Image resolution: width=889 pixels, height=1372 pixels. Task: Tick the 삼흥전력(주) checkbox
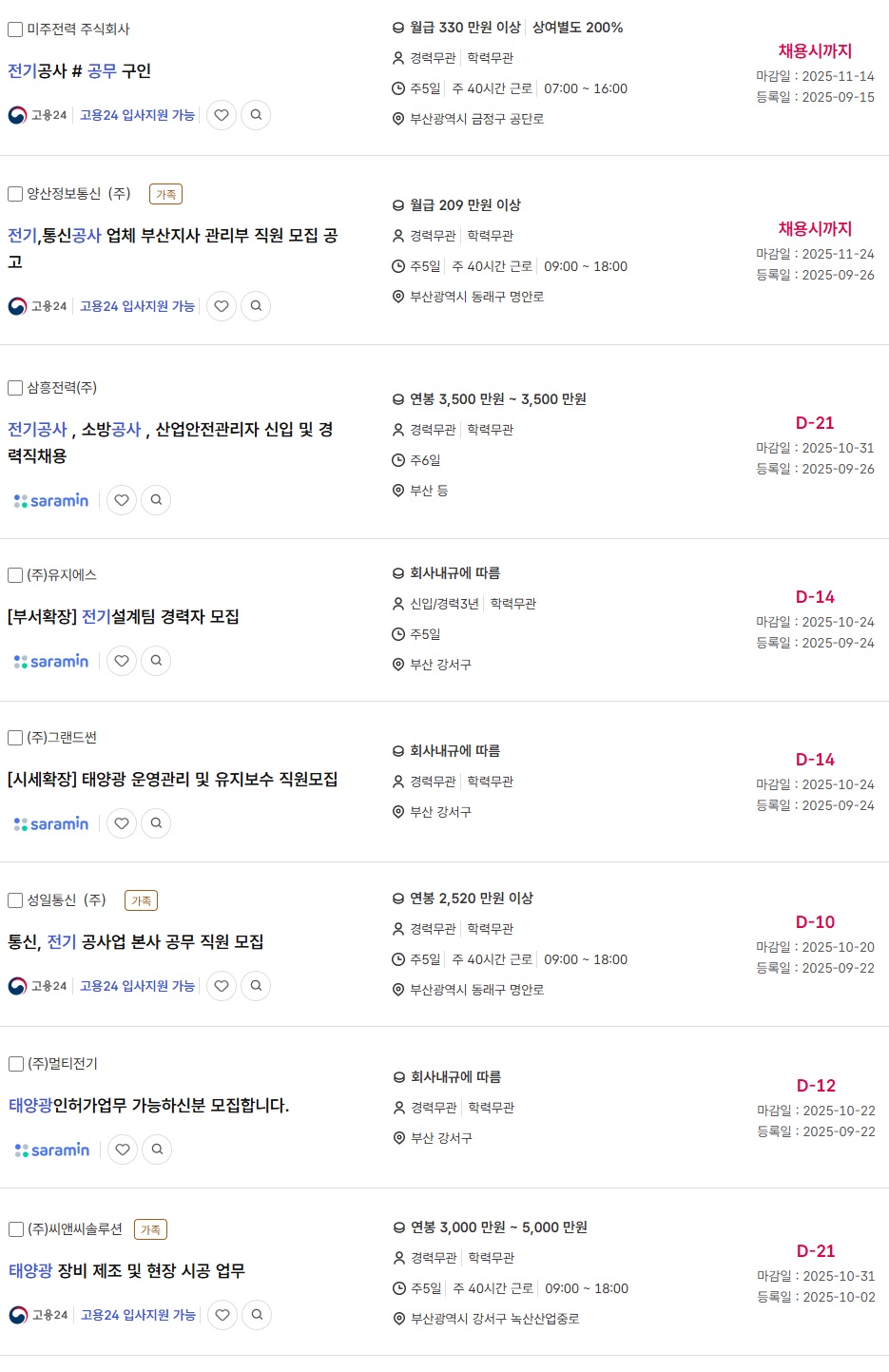pyautogui.click(x=15, y=388)
